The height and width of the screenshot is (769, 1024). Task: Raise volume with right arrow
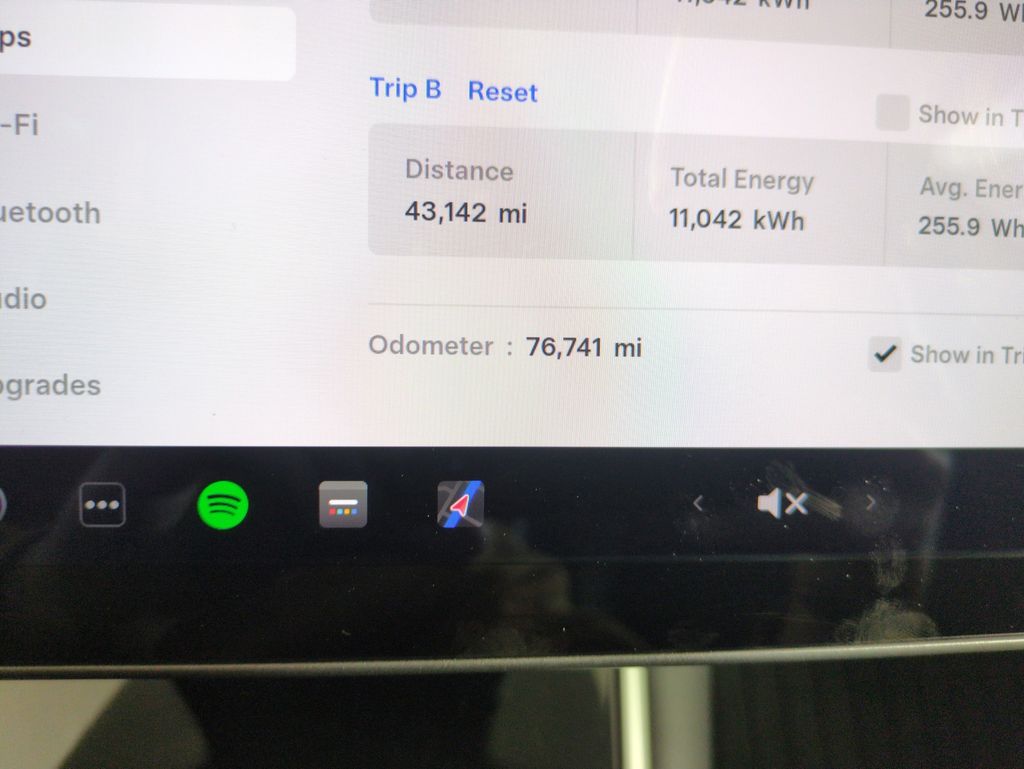coord(870,502)
